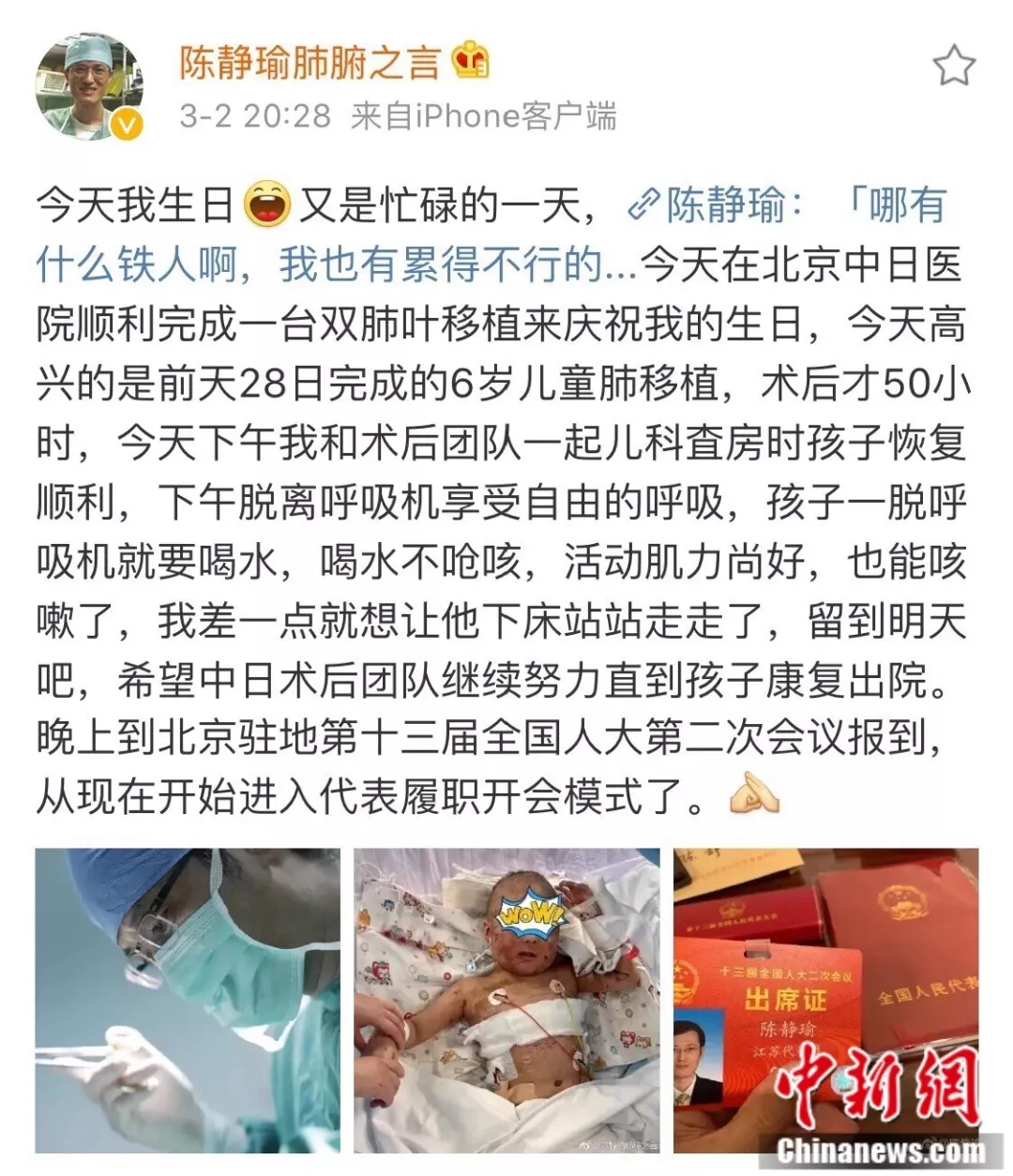Favorite this post with the star icon
The image size is (1013, 1176).
954,66
